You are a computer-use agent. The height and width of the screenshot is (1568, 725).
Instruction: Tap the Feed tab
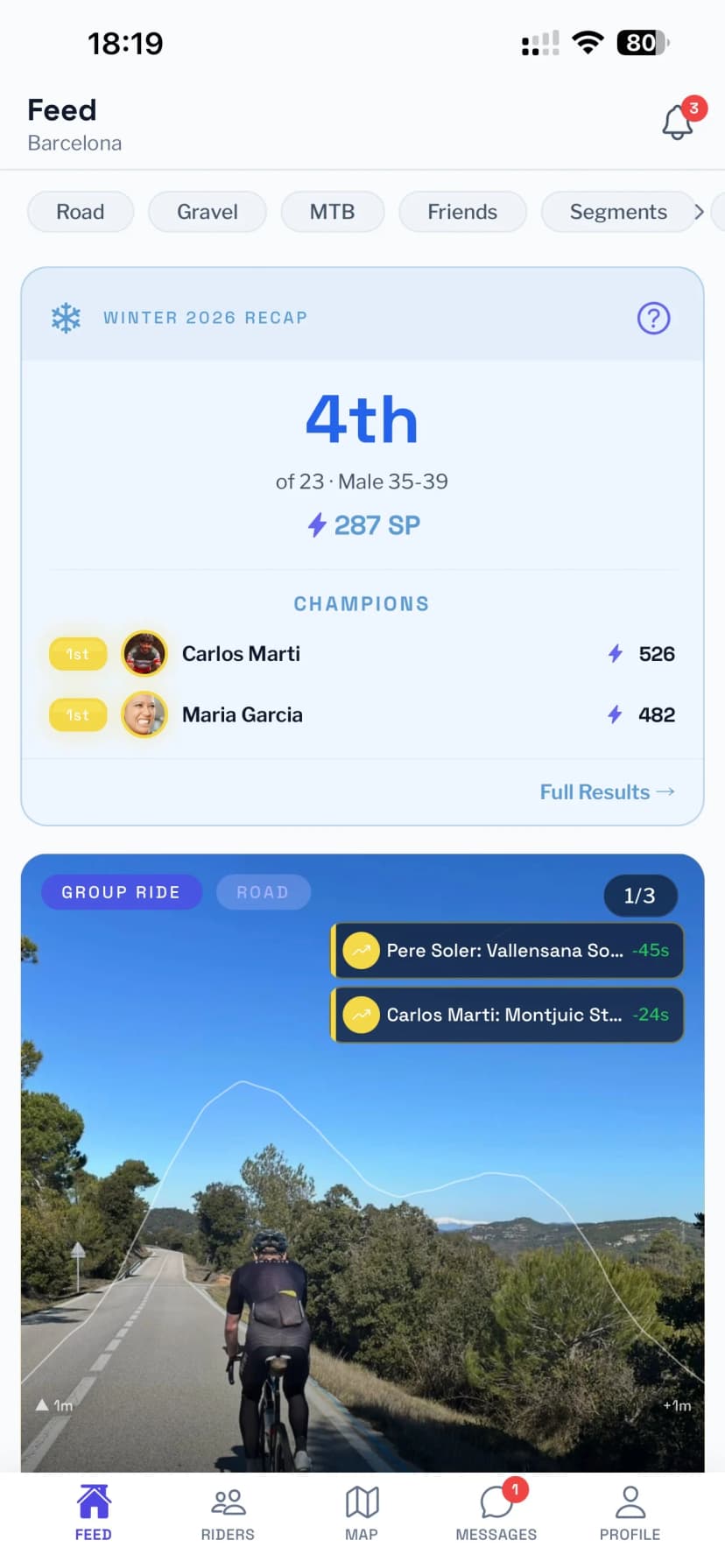pyautogui.click(x=93, y=1514)
